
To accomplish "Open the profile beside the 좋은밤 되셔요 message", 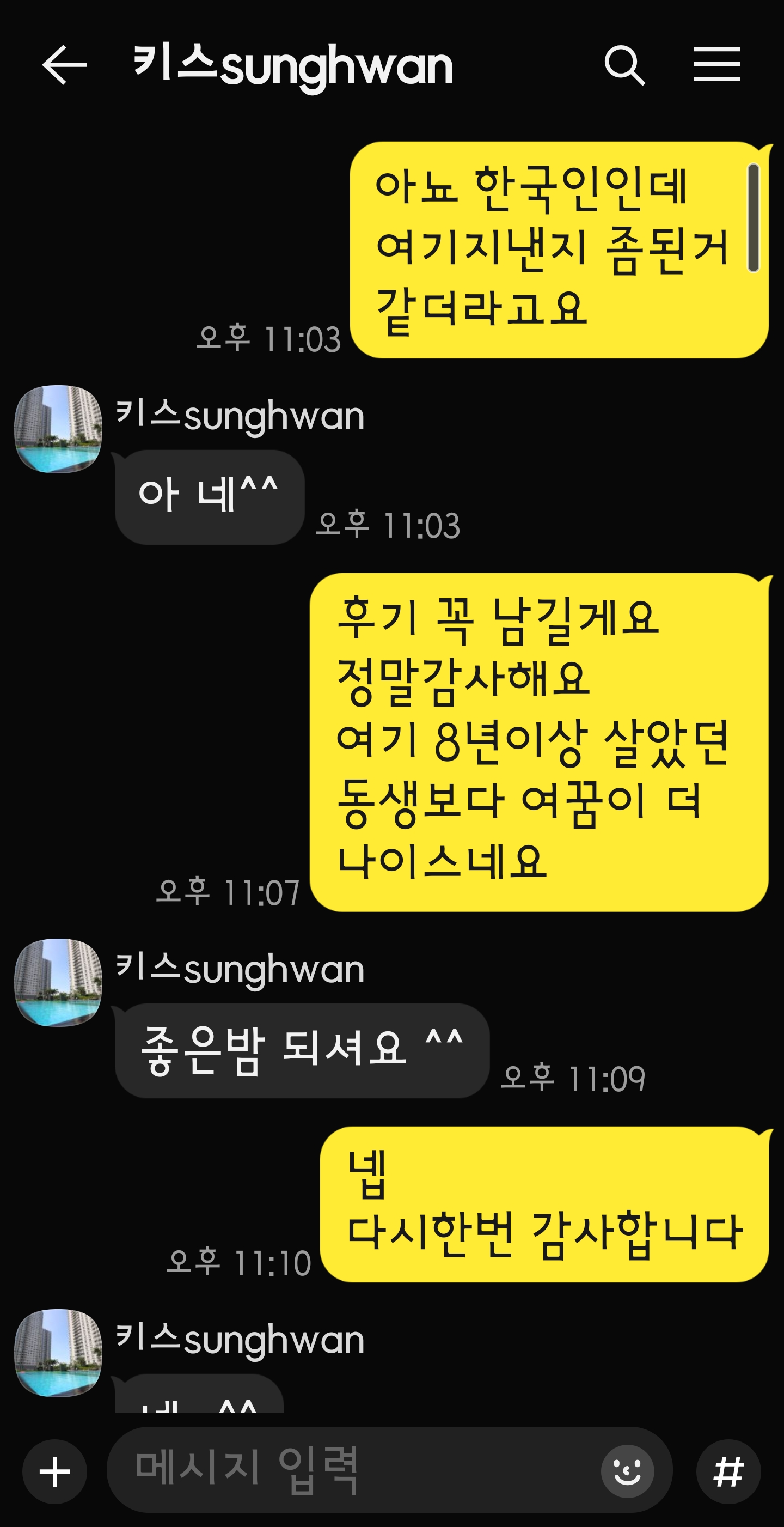I will coord(58,982).
